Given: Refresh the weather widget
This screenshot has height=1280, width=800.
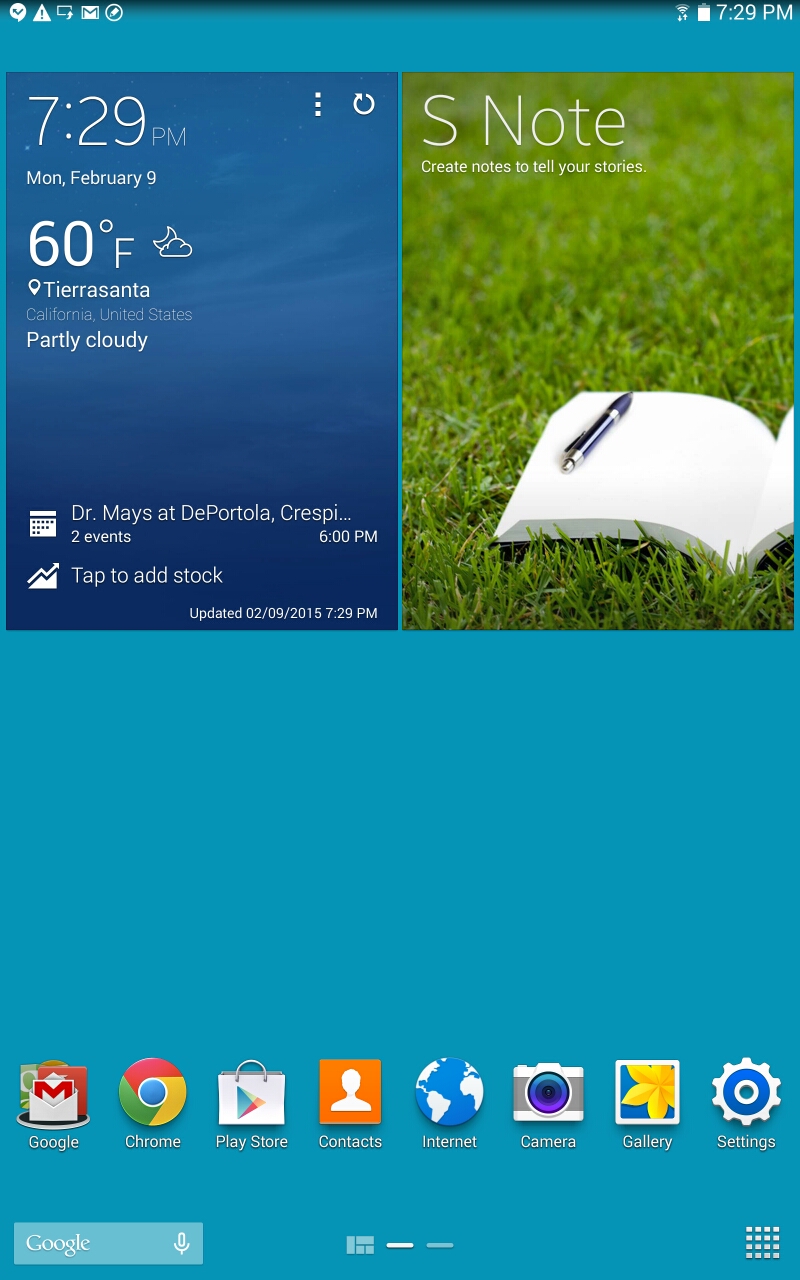Looking at the screenshot, I should pyautogui.click(x=364, y=104).
